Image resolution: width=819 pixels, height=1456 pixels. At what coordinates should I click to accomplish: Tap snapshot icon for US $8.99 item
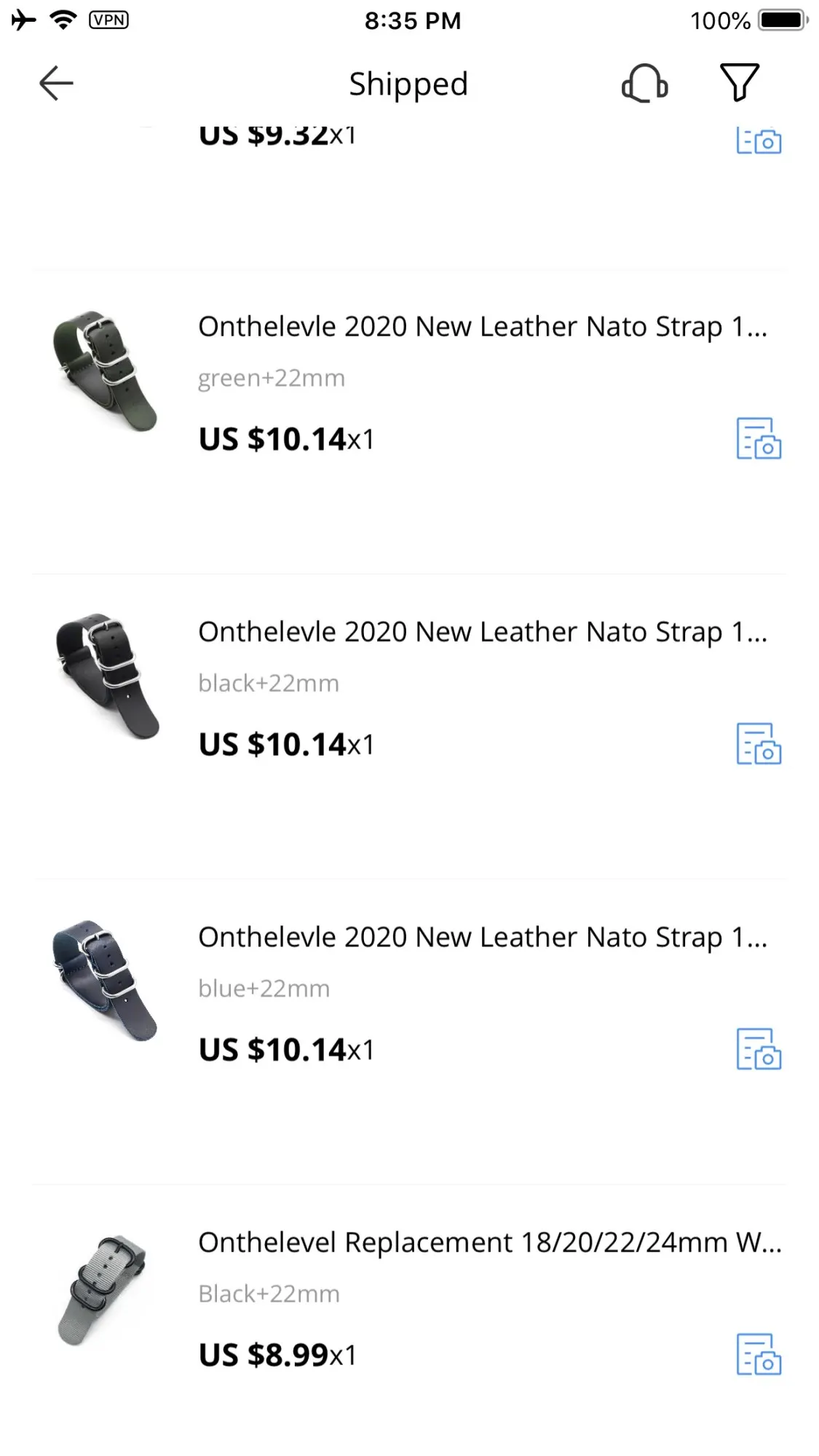click(x=759, y=1354)
